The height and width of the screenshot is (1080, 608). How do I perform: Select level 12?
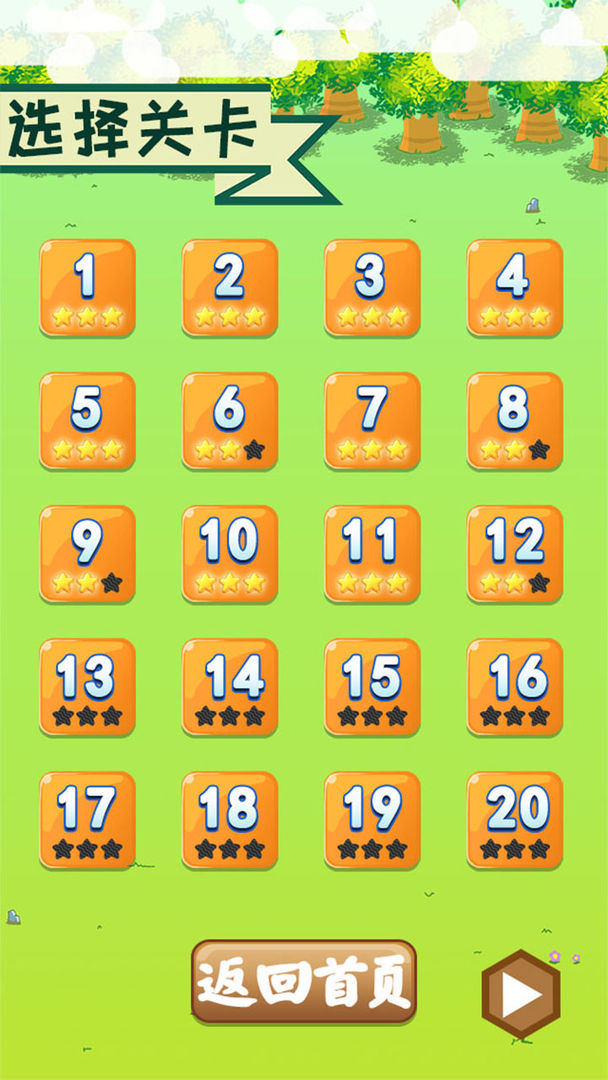[514, 553]
